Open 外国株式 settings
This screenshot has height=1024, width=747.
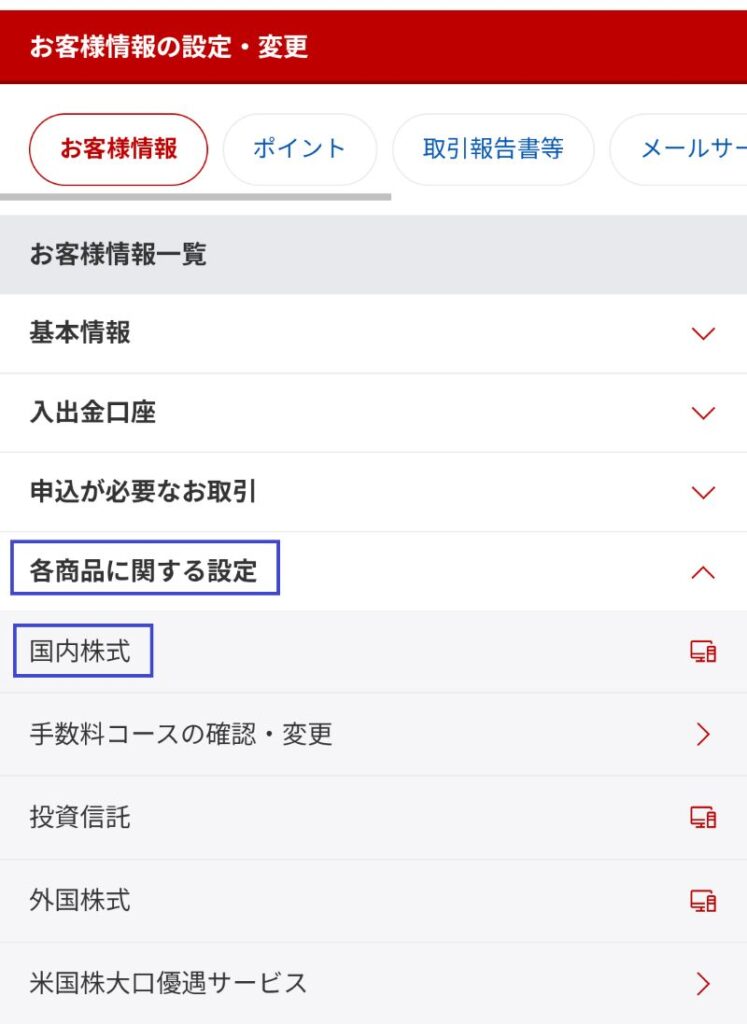tap(373, 901)
